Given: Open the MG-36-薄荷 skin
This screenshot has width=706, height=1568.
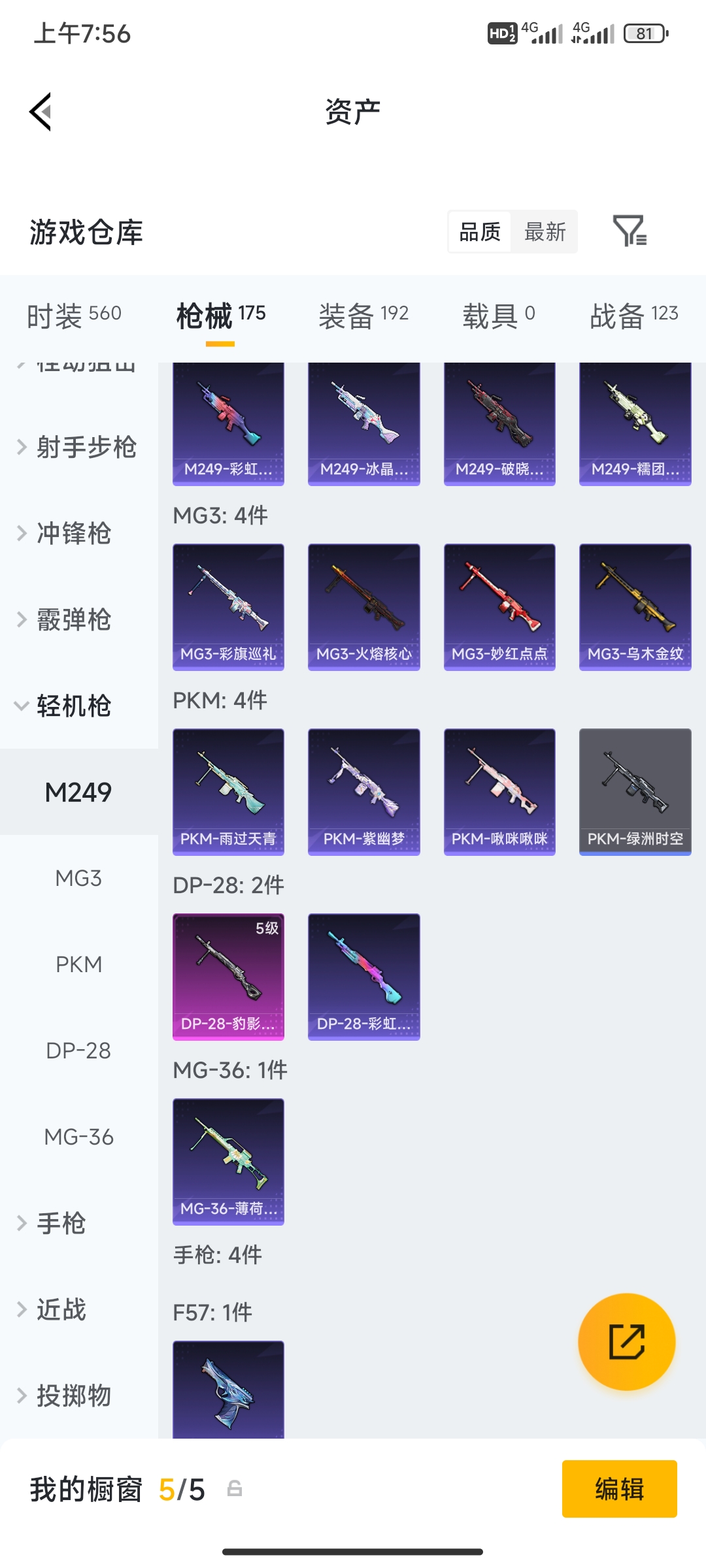Looking at the screenshot, I should (x=228, y=1162).
